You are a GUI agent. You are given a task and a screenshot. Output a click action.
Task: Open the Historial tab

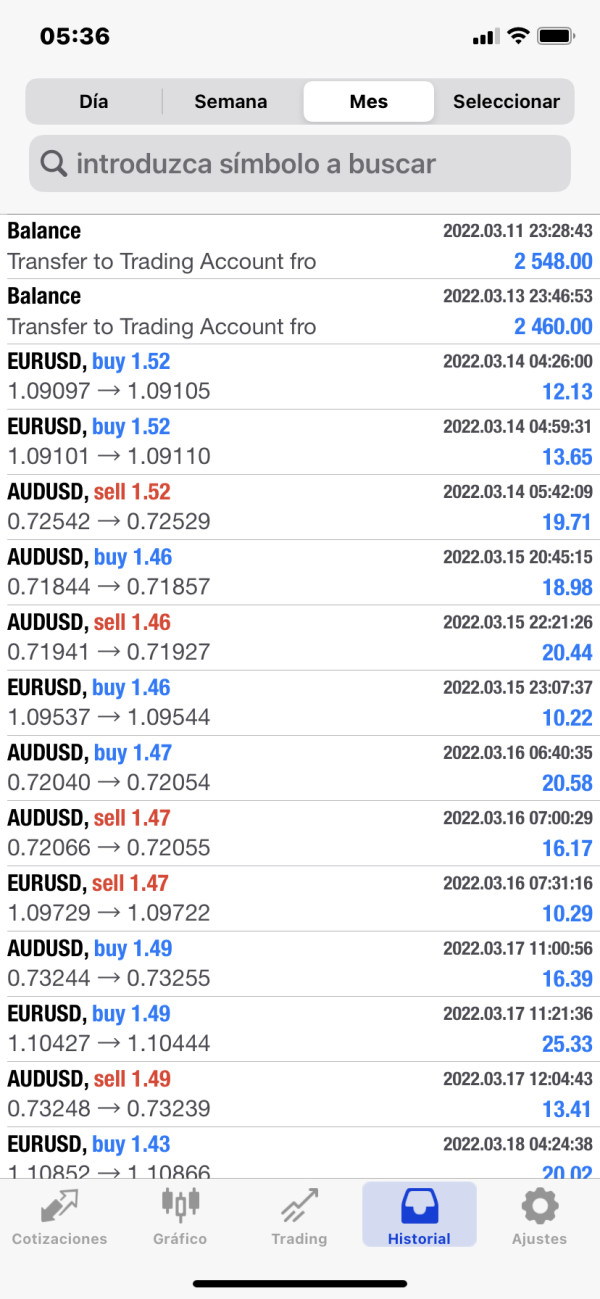coord(419,1215)
